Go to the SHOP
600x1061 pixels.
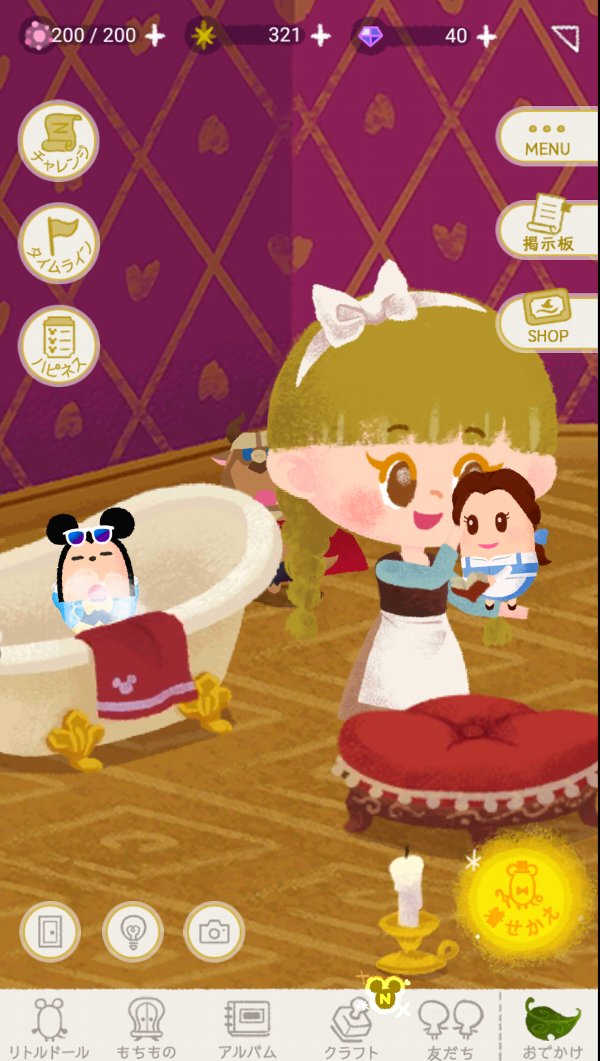click(547, 321)
